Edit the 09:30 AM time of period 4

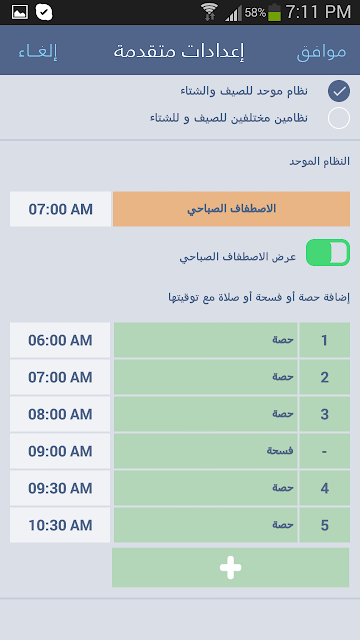[60, 488]
